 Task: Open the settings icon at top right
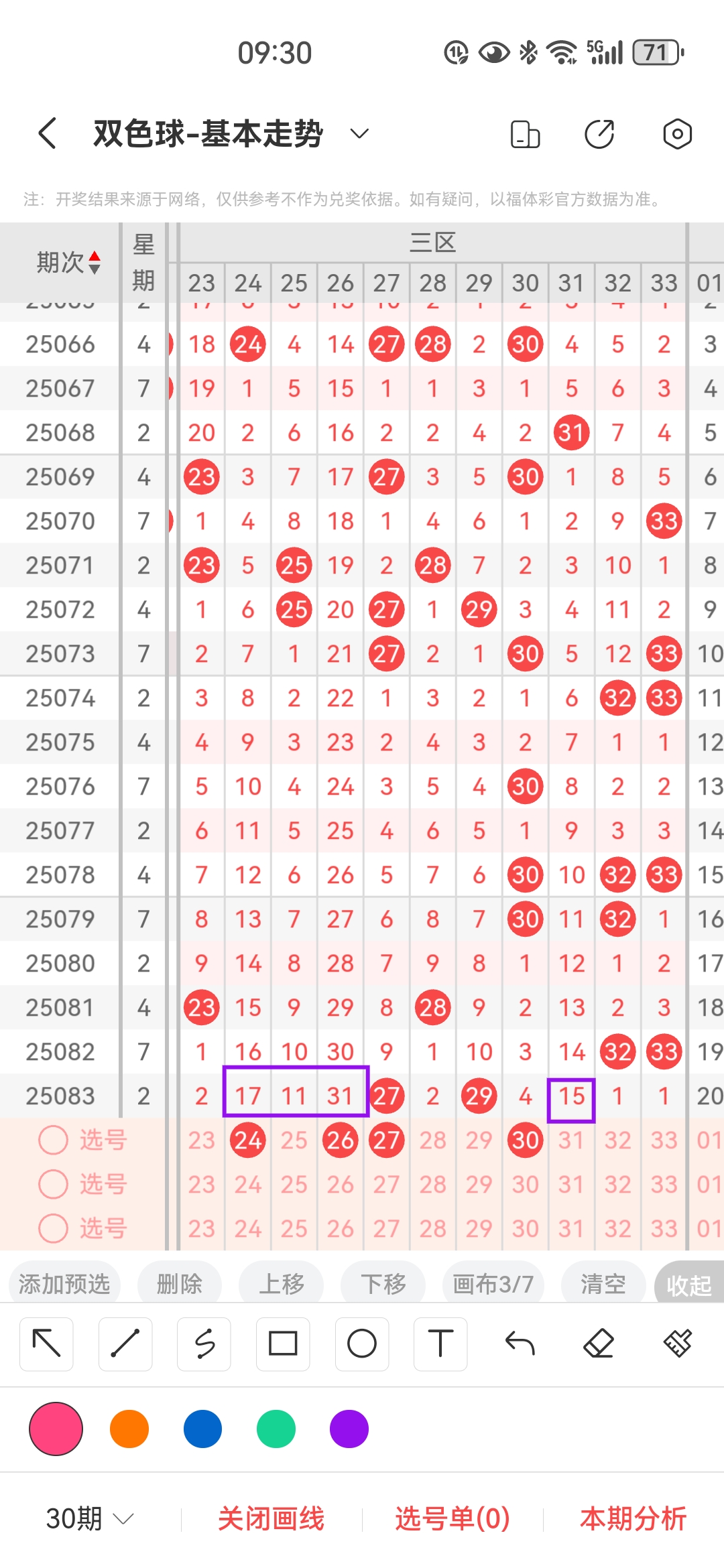pos(676,133)
